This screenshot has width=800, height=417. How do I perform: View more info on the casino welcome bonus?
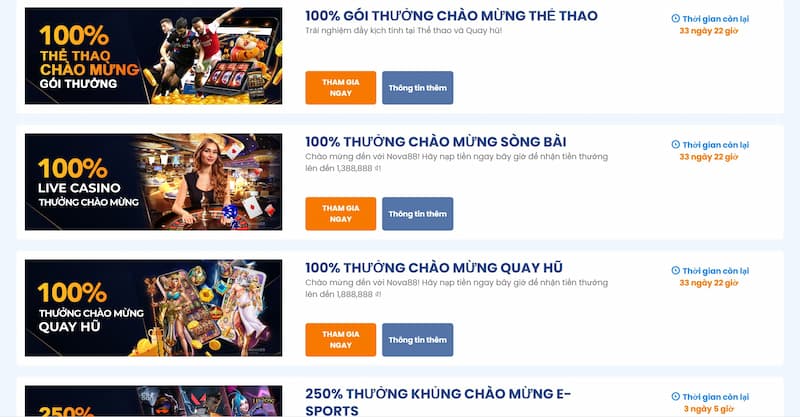coord(417,213)
